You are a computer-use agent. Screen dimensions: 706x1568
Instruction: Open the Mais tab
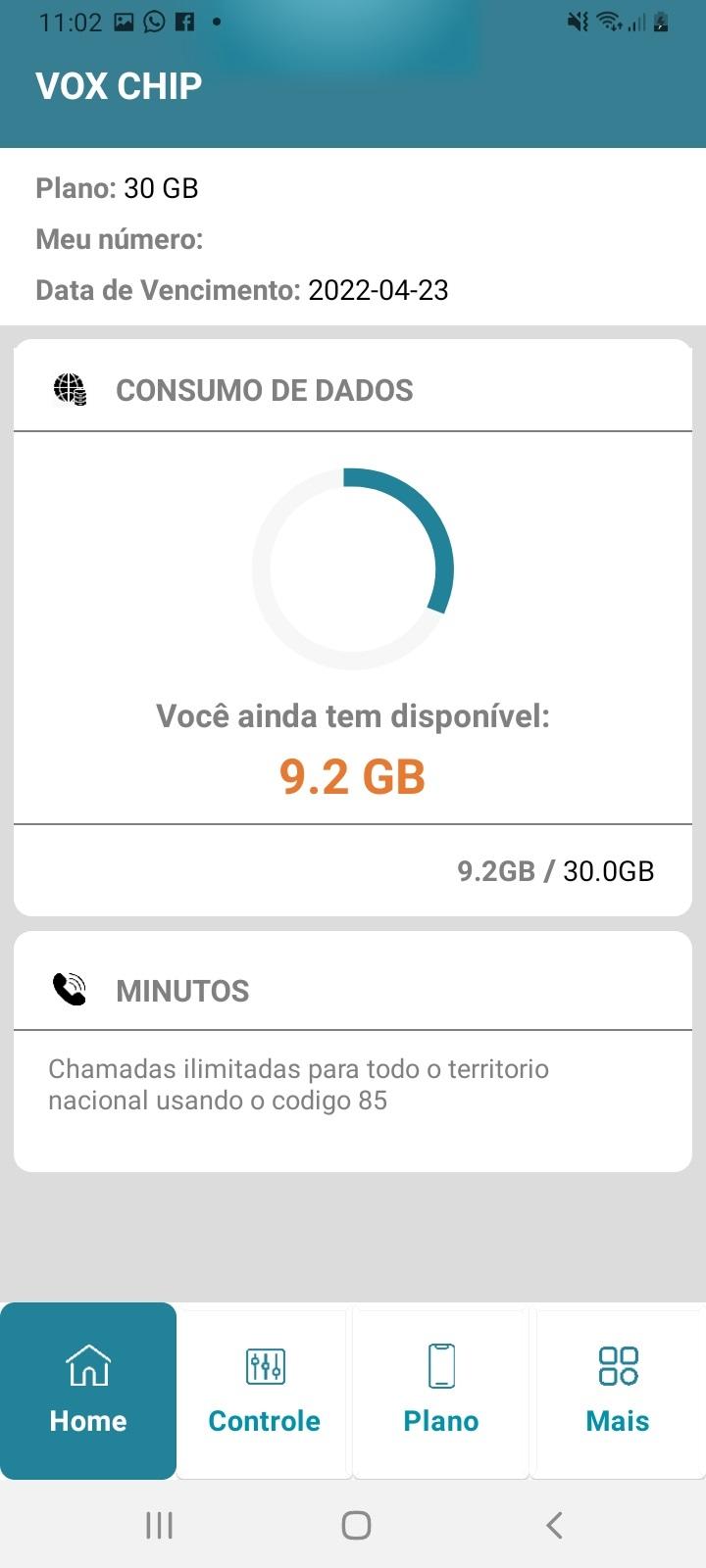(x=618, y=1391)
